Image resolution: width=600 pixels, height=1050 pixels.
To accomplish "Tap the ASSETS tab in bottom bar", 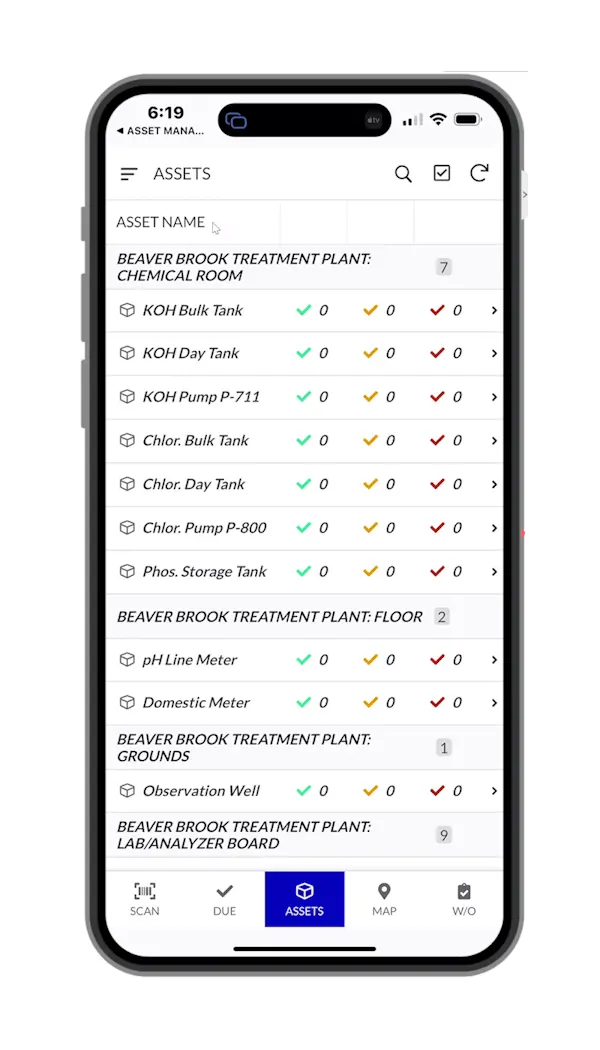I will coord(305,899).
